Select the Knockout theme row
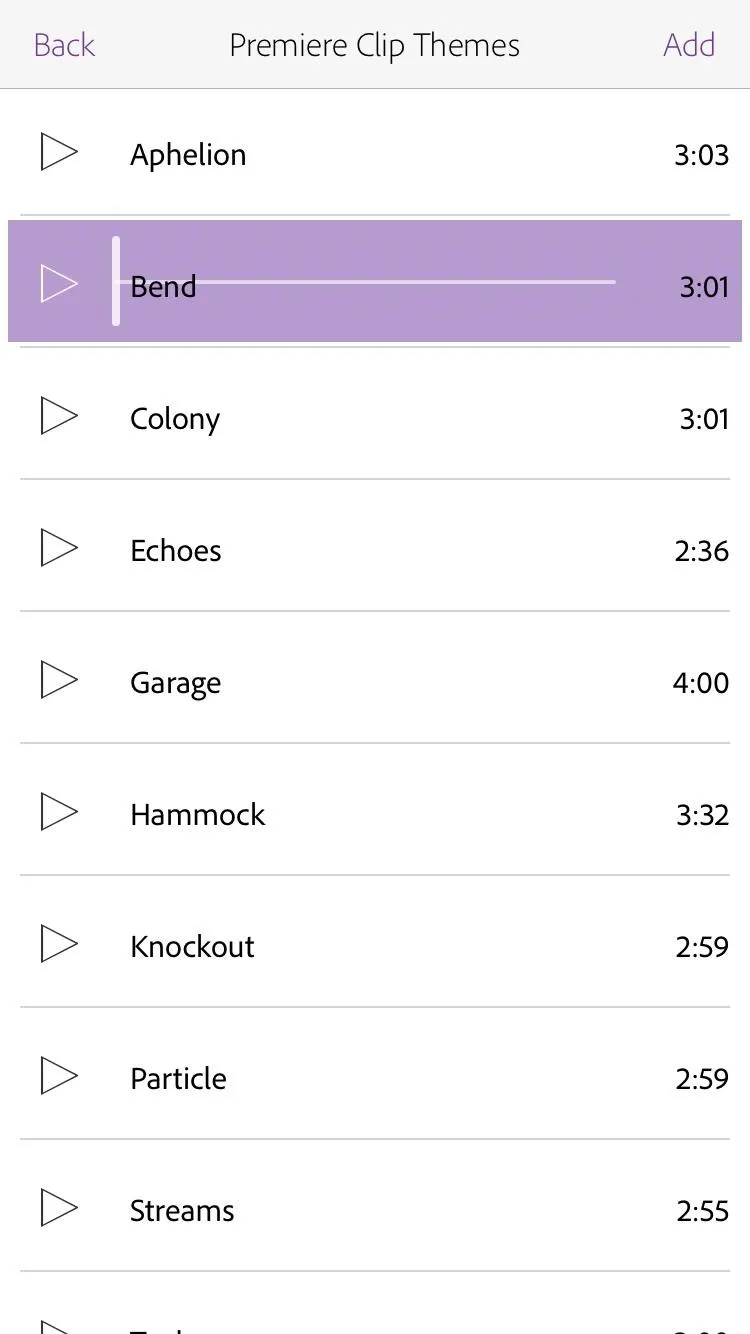 [x=375, y=944]
